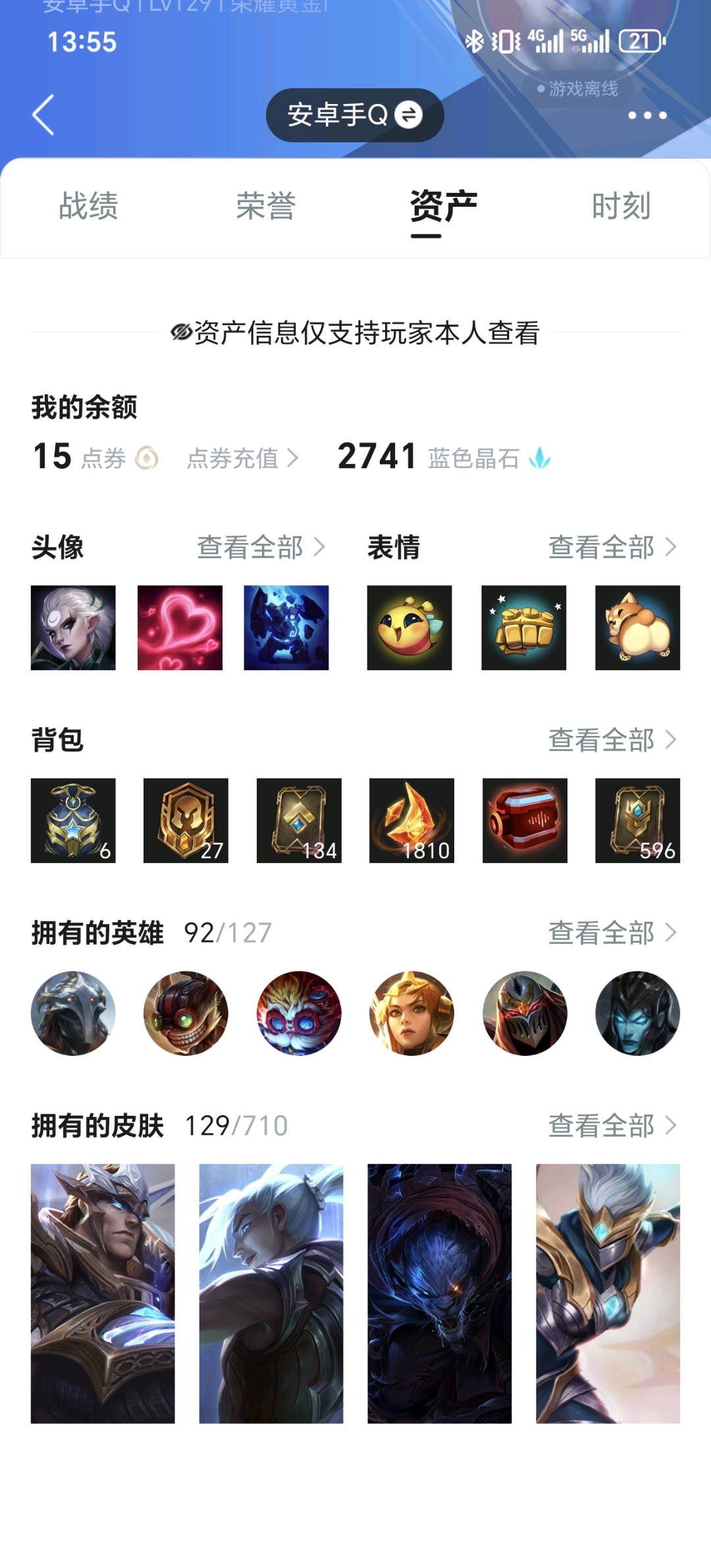Open the pink heart avatar icon
711x1568 pixels.
pyautogui.click(x=180, y=628)
